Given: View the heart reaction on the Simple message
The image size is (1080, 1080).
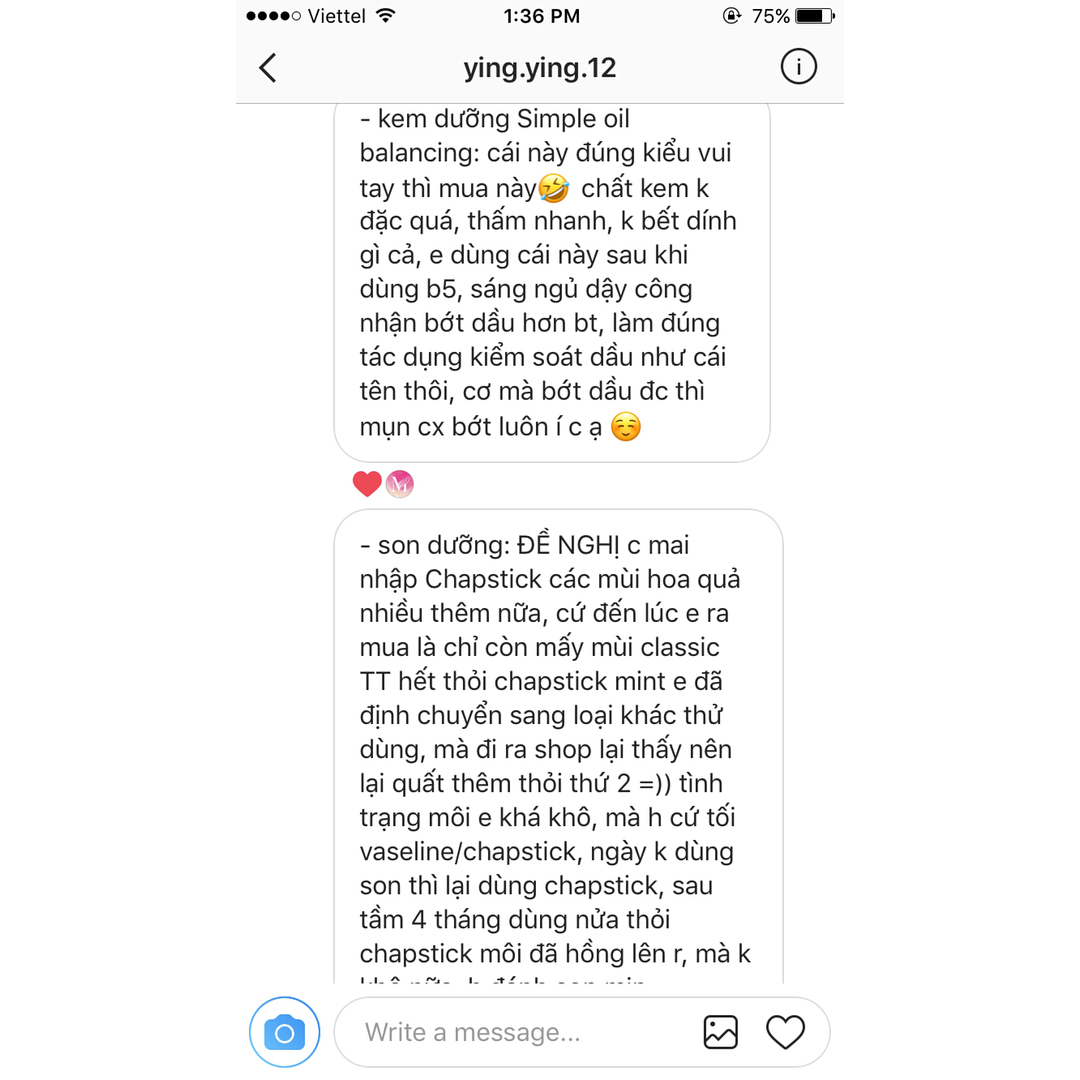Looking at the screenshot, I should coord(367,485).
